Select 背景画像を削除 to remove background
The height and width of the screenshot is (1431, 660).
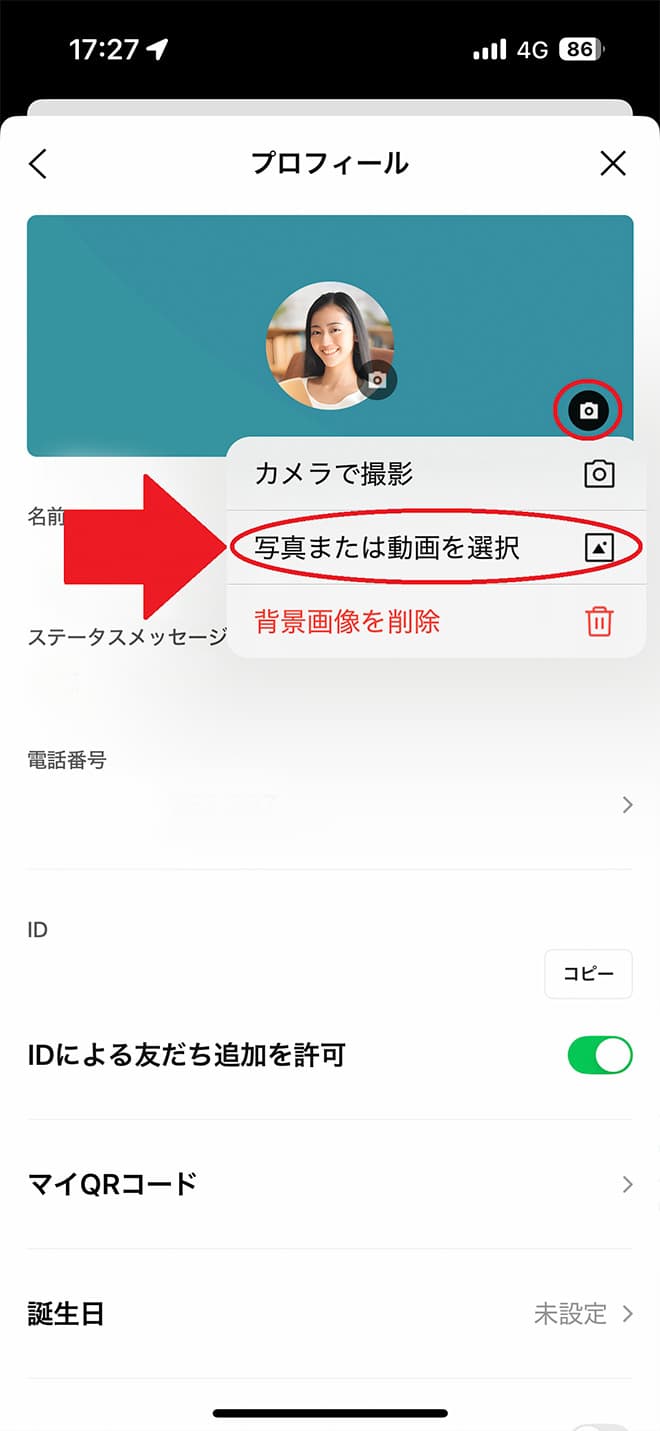pyautogui.click(x=434, y=621)
